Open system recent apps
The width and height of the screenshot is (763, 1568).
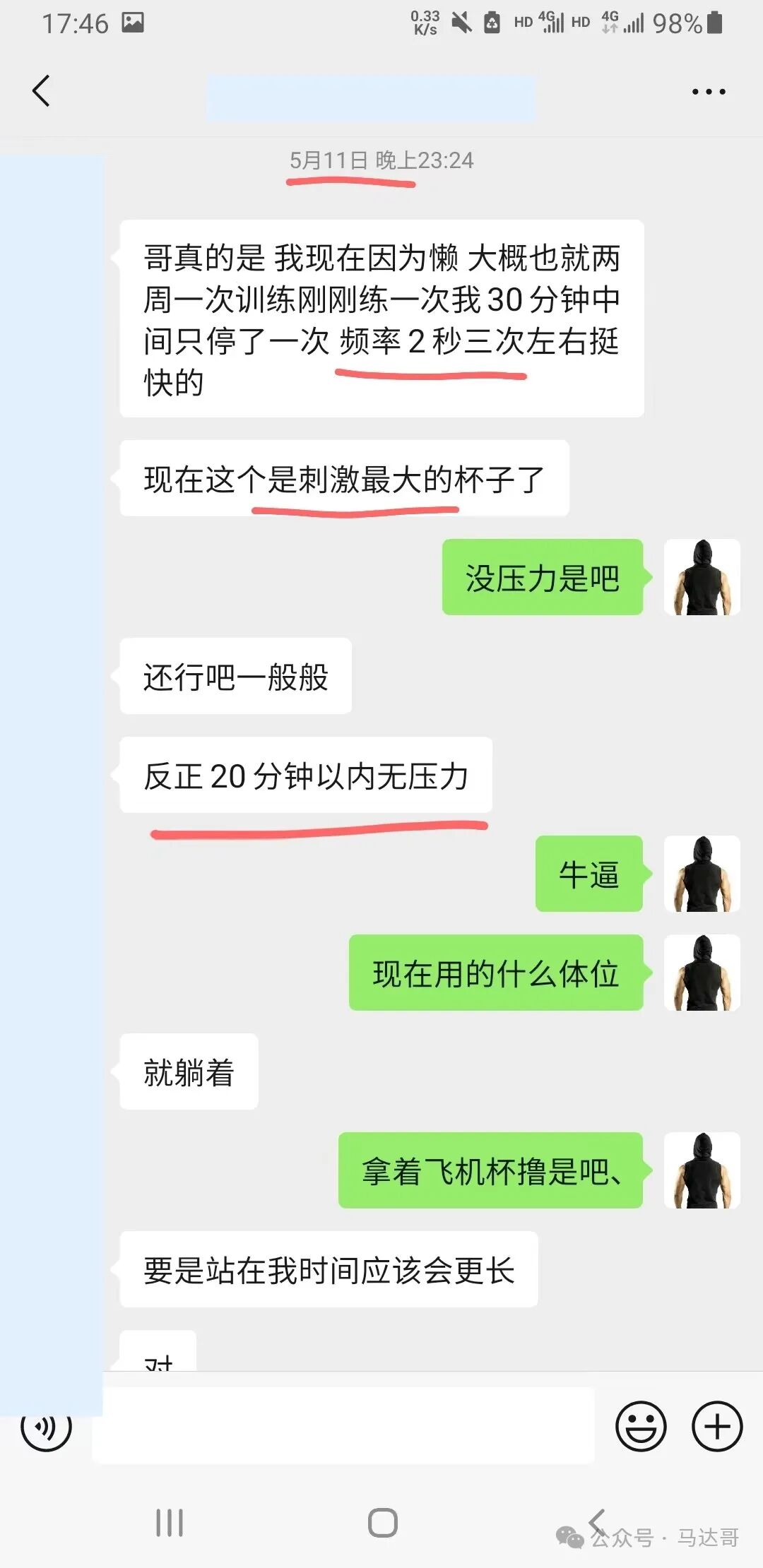[170, 1522]
